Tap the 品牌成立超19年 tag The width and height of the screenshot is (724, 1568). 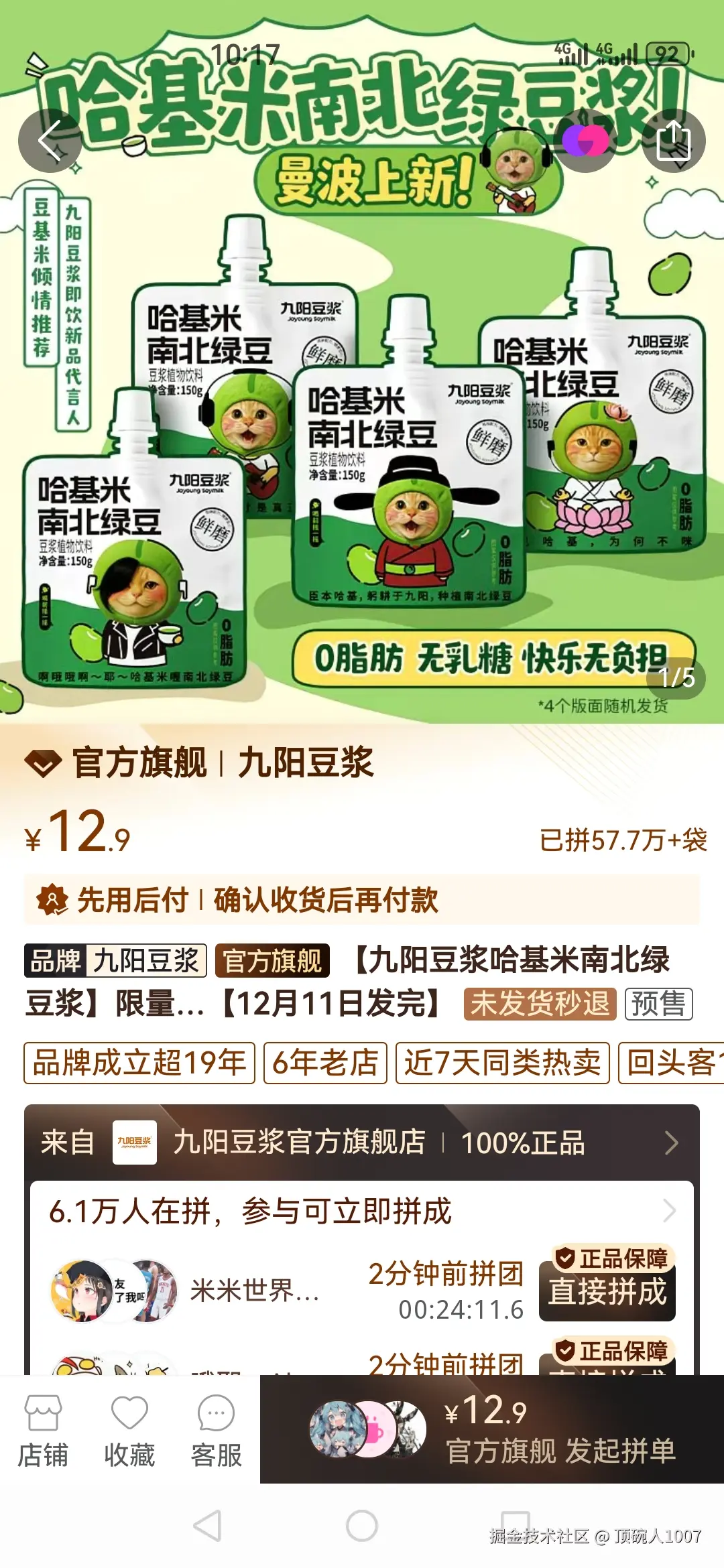point(137,1064)
